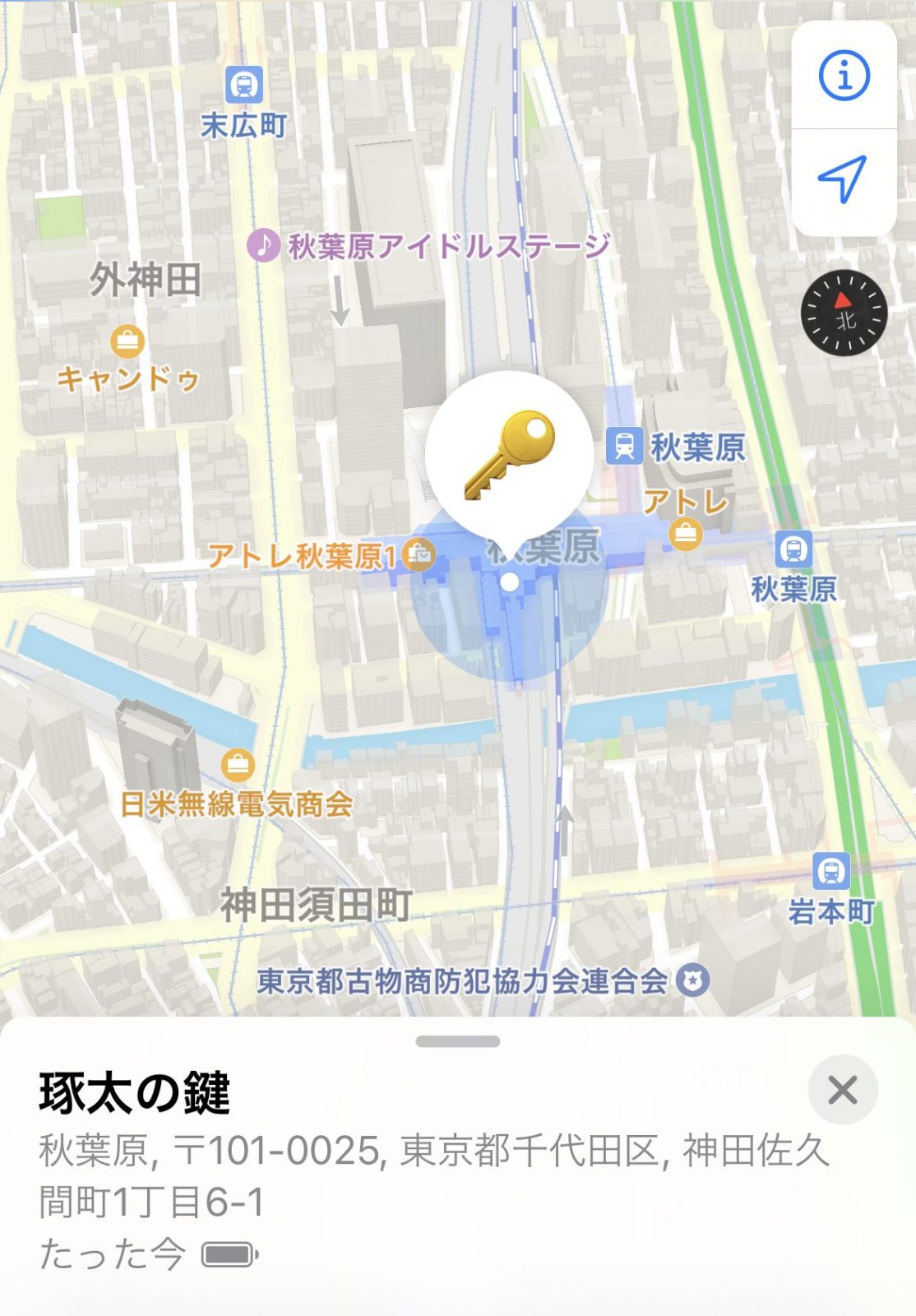The height and width of the screenshot is (1316, 916).
Task: Open the 末広町 station marker
Action: [244, 84]
